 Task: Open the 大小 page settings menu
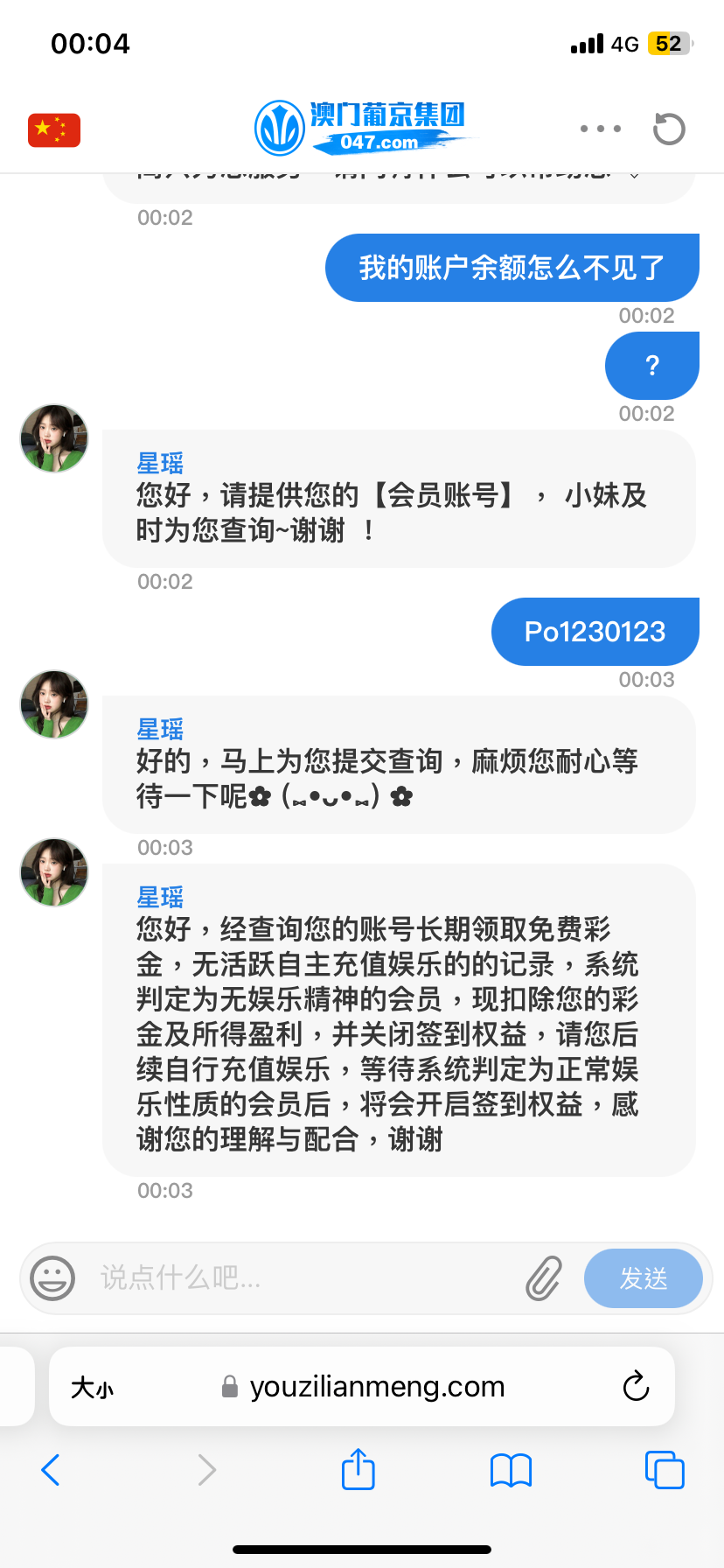(x=93, y=1386)
